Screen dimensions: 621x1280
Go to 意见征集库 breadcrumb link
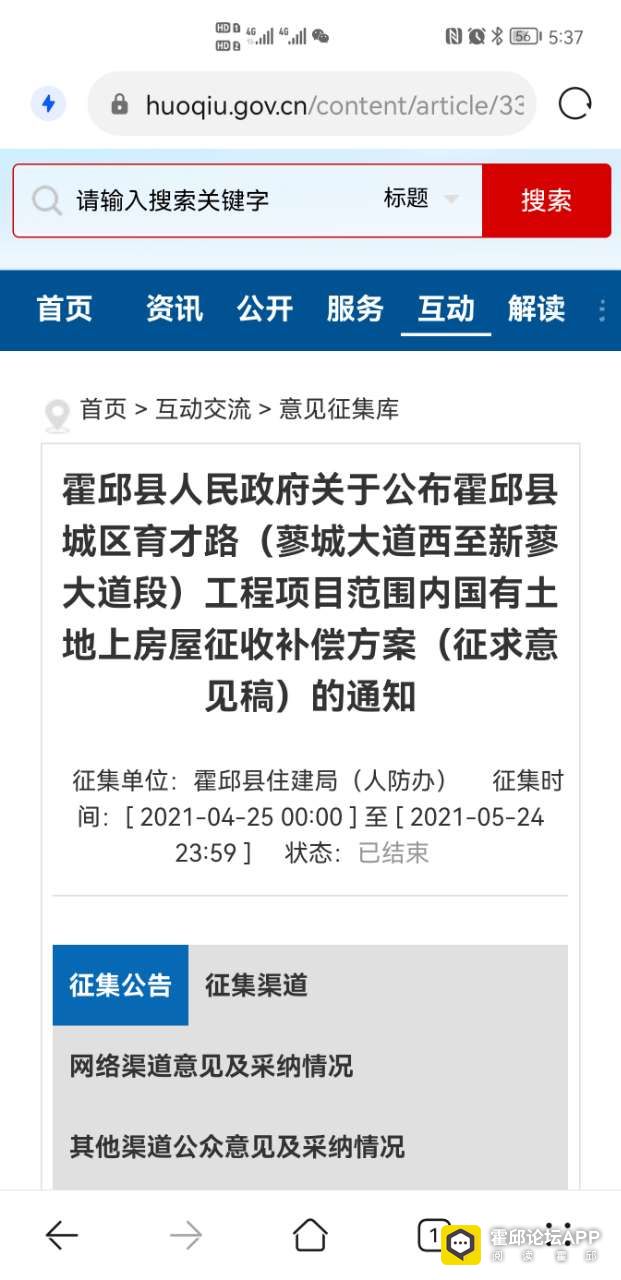click(x=339, y=409)
